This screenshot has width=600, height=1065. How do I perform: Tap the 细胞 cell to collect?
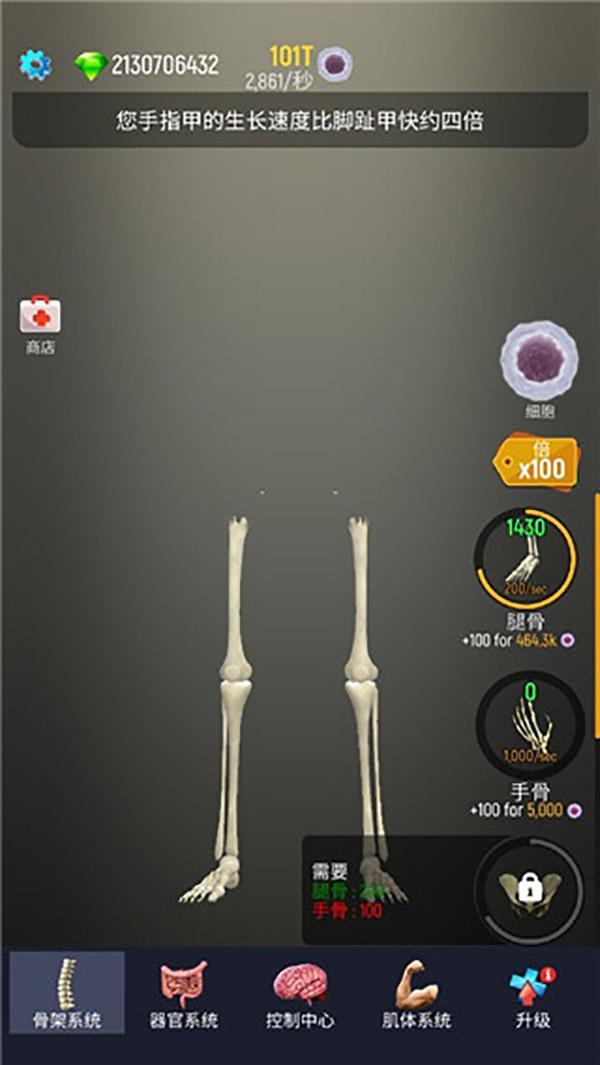(540, 361)
